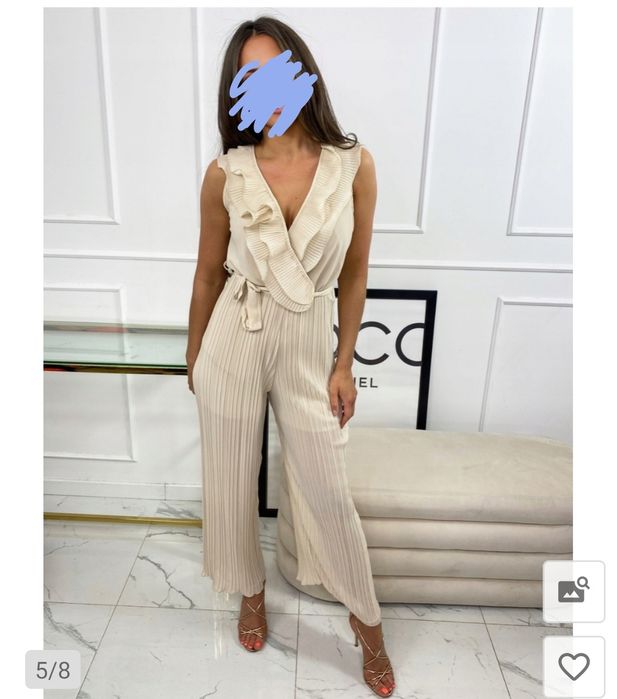617x699 pixels.
Task: Search for visually similar items
Action: [573, 591]
